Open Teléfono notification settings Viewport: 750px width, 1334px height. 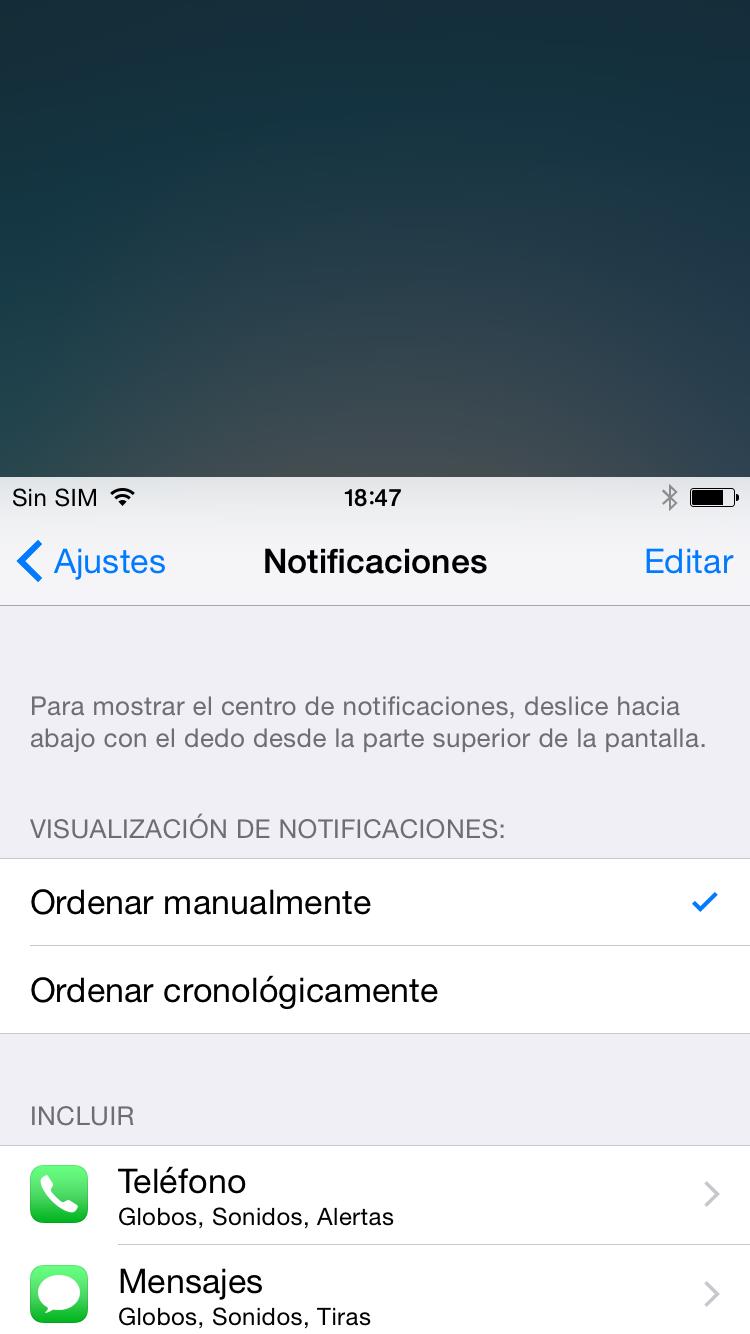click(374, 1195)
